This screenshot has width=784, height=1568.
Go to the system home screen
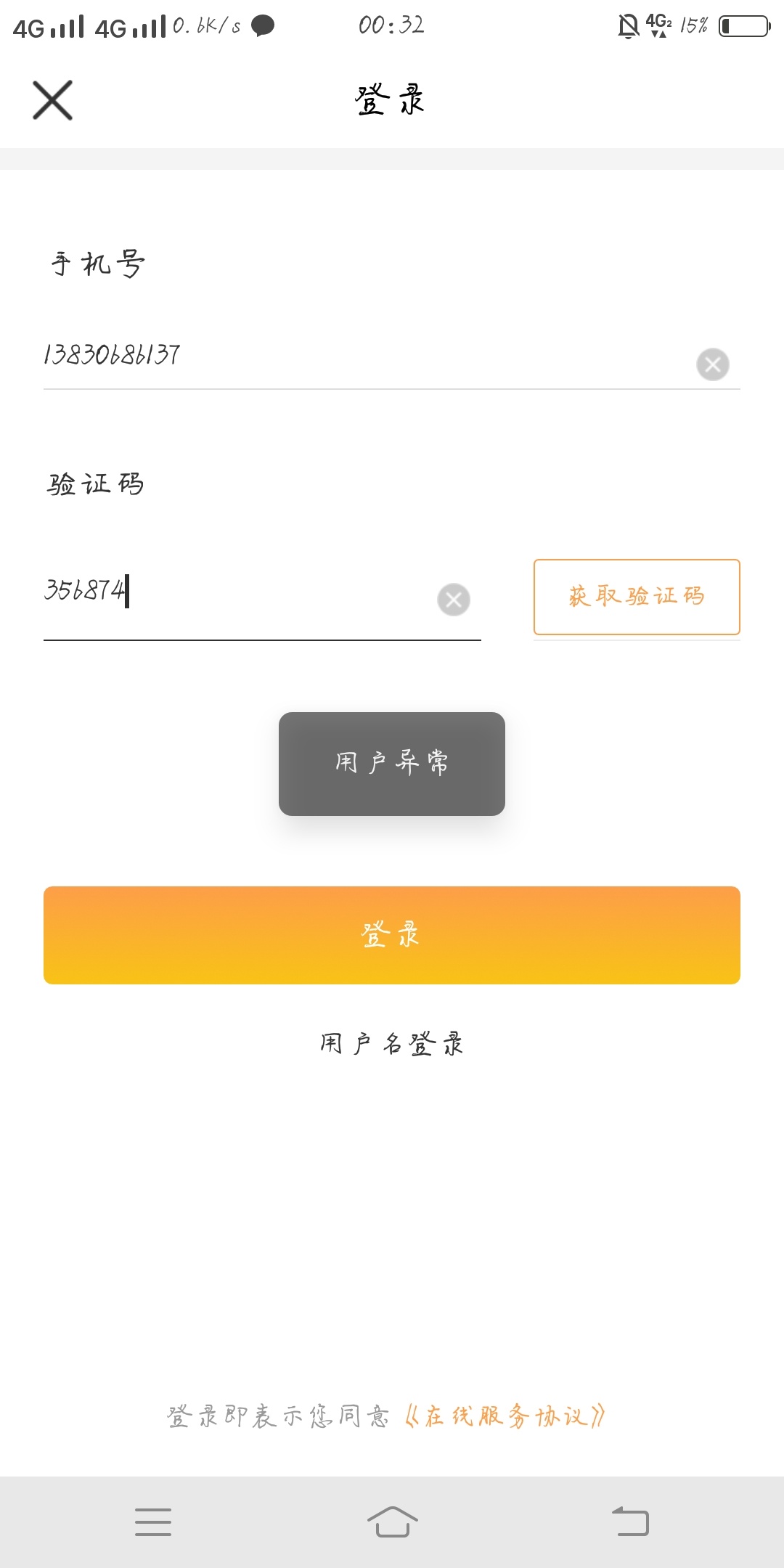click(x=392, y=1522)
